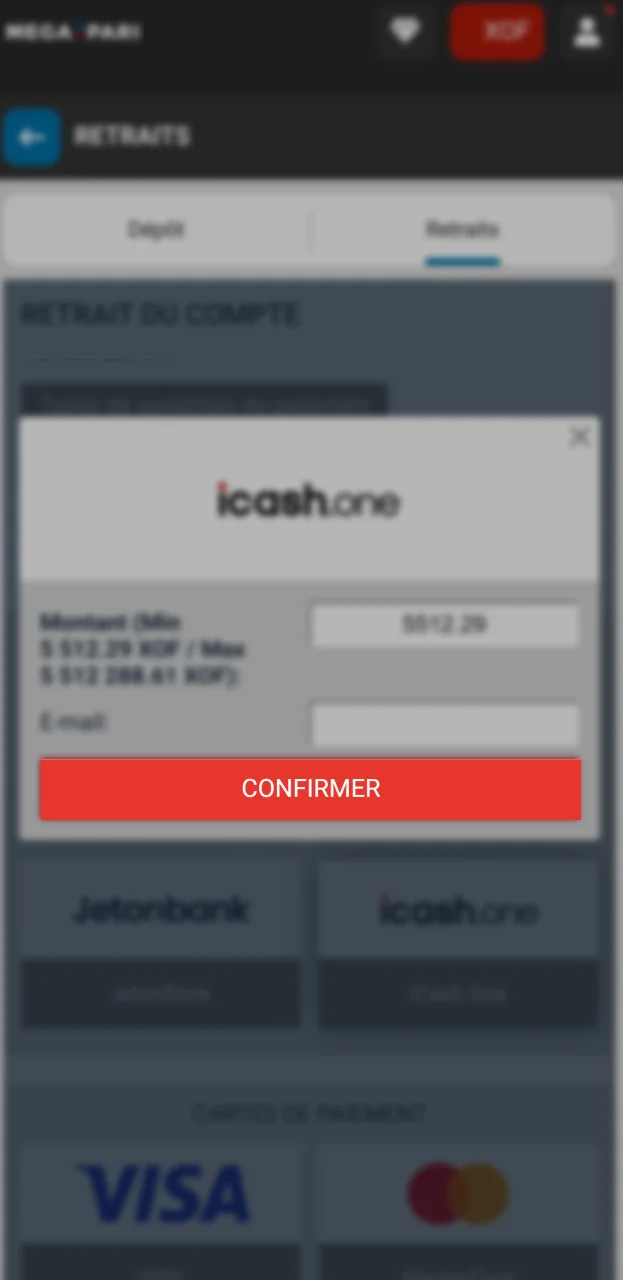Enter address in E-mail field

pos(444,724)
